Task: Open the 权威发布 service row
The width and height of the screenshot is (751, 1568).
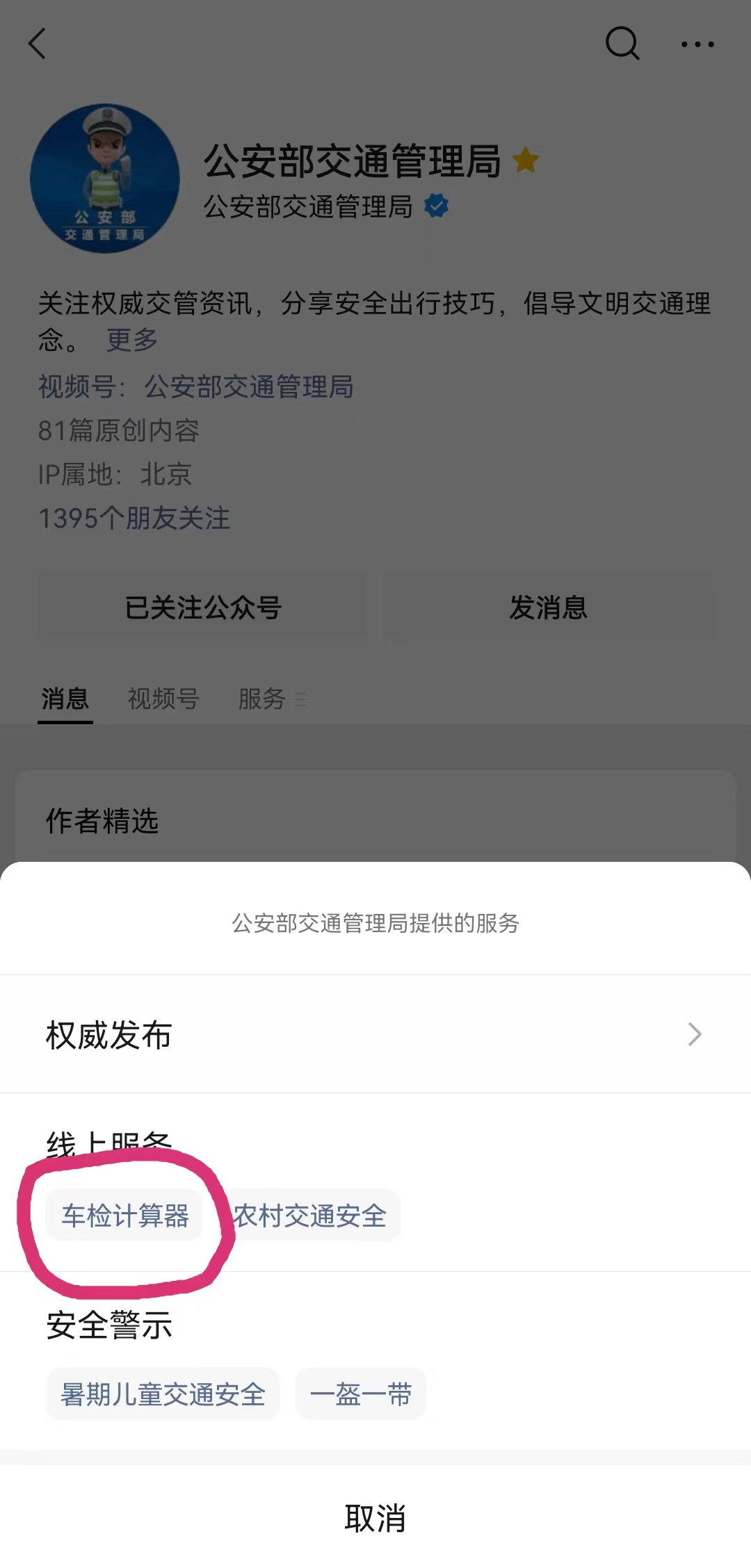Action: tap(374, 1034)
